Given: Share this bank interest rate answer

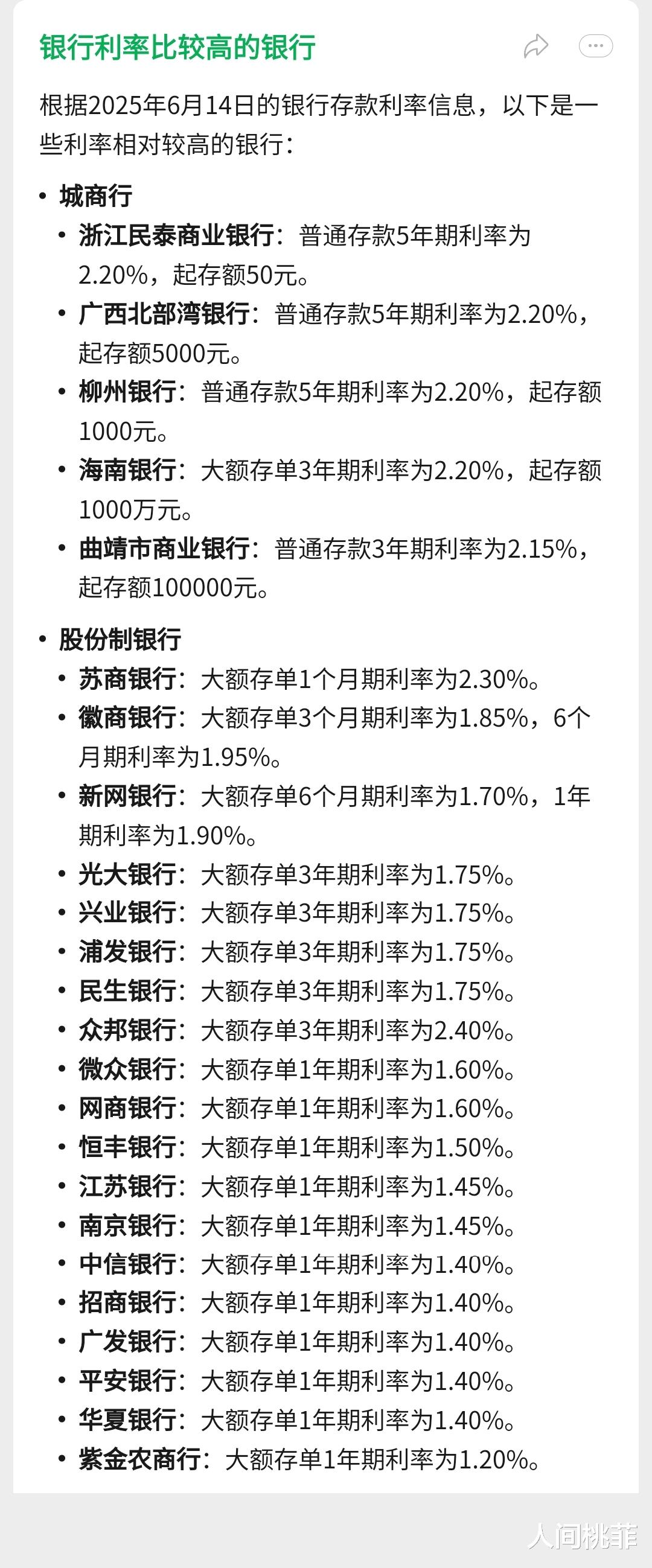Looking at the screenshot, I should [535, 46].
